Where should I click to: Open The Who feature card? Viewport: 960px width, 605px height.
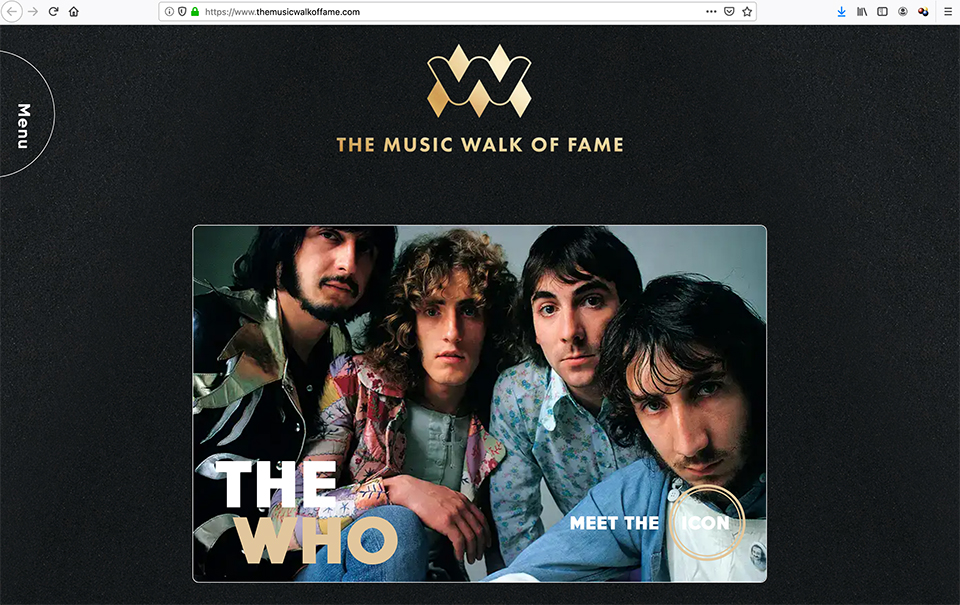[479, 400]
